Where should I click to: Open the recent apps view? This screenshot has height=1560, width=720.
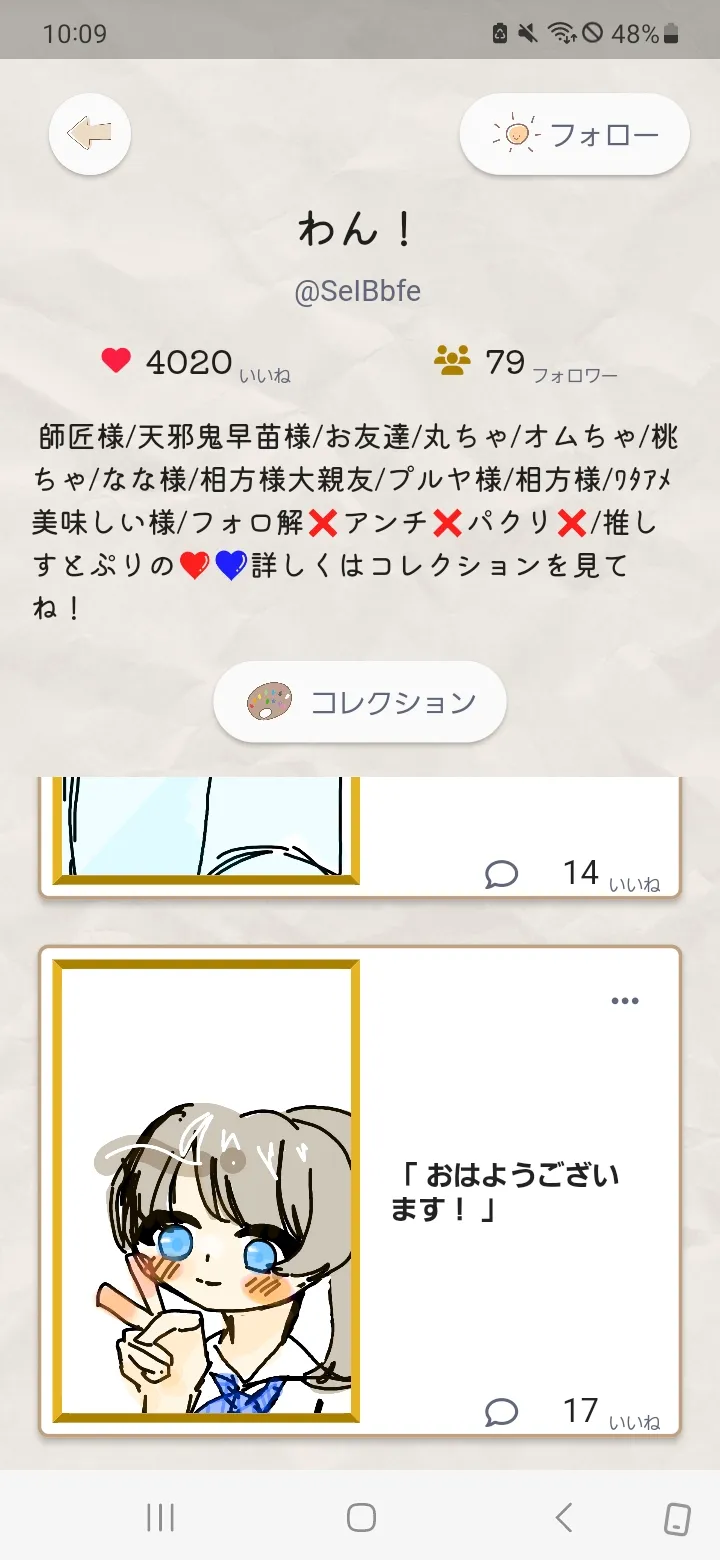(160, 1518)
